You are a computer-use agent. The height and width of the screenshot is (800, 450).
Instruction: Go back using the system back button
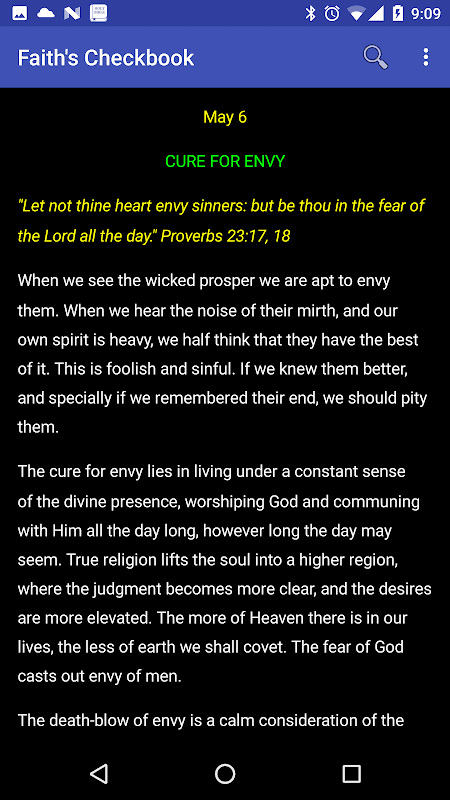pos(99,773)
